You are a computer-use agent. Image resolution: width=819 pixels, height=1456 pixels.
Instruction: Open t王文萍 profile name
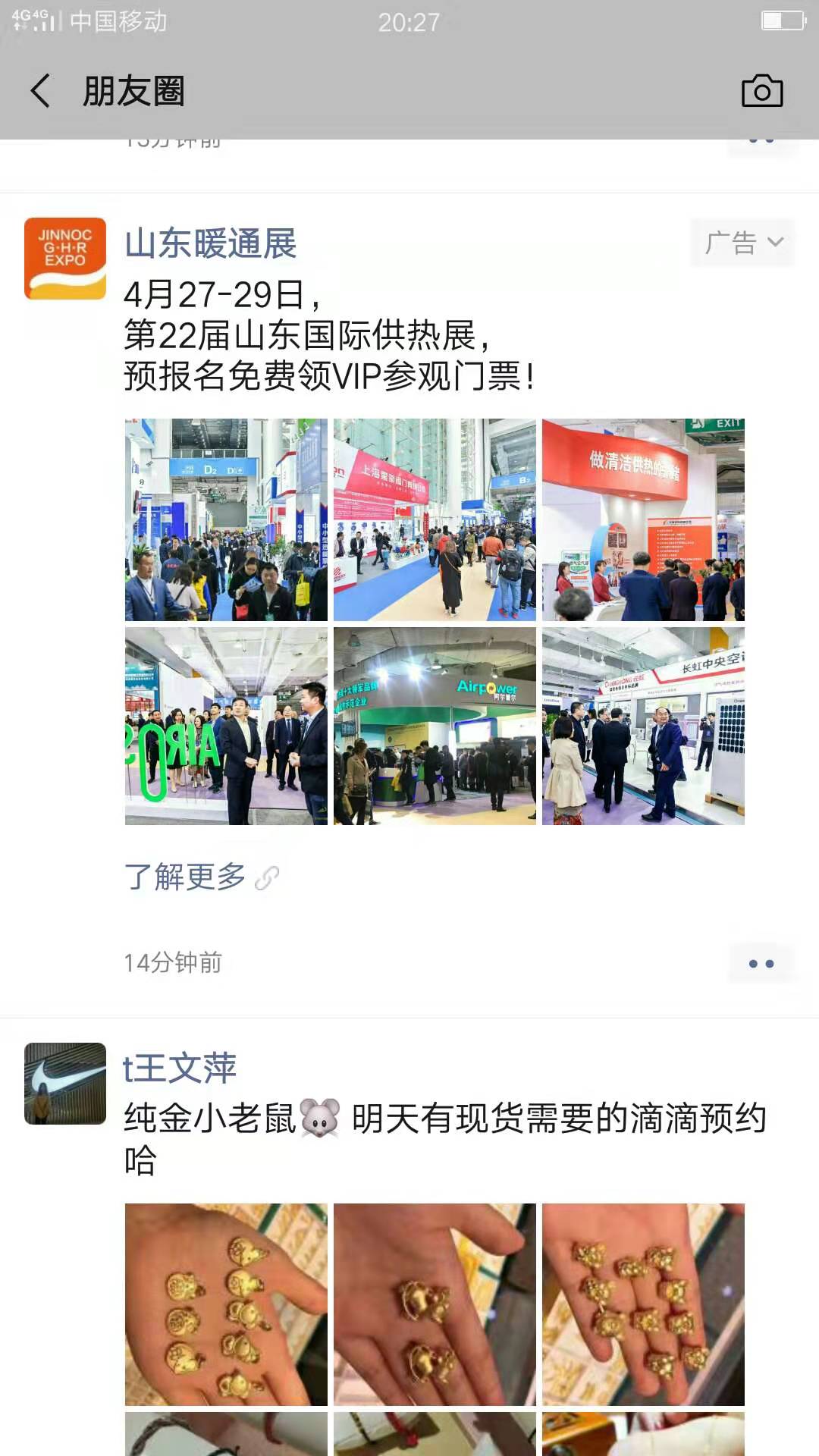coord(180,1068)
